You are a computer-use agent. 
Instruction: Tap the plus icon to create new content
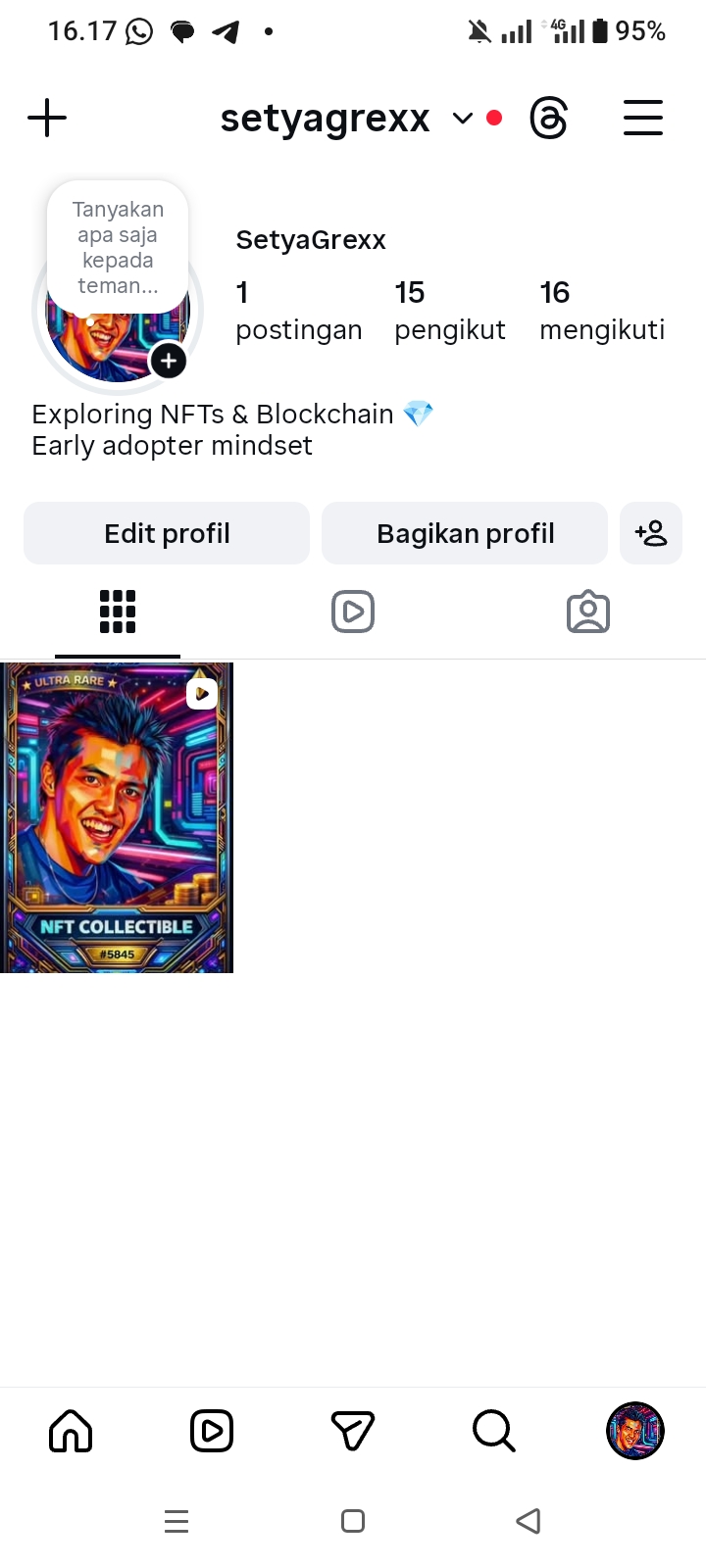pos(47,119)
